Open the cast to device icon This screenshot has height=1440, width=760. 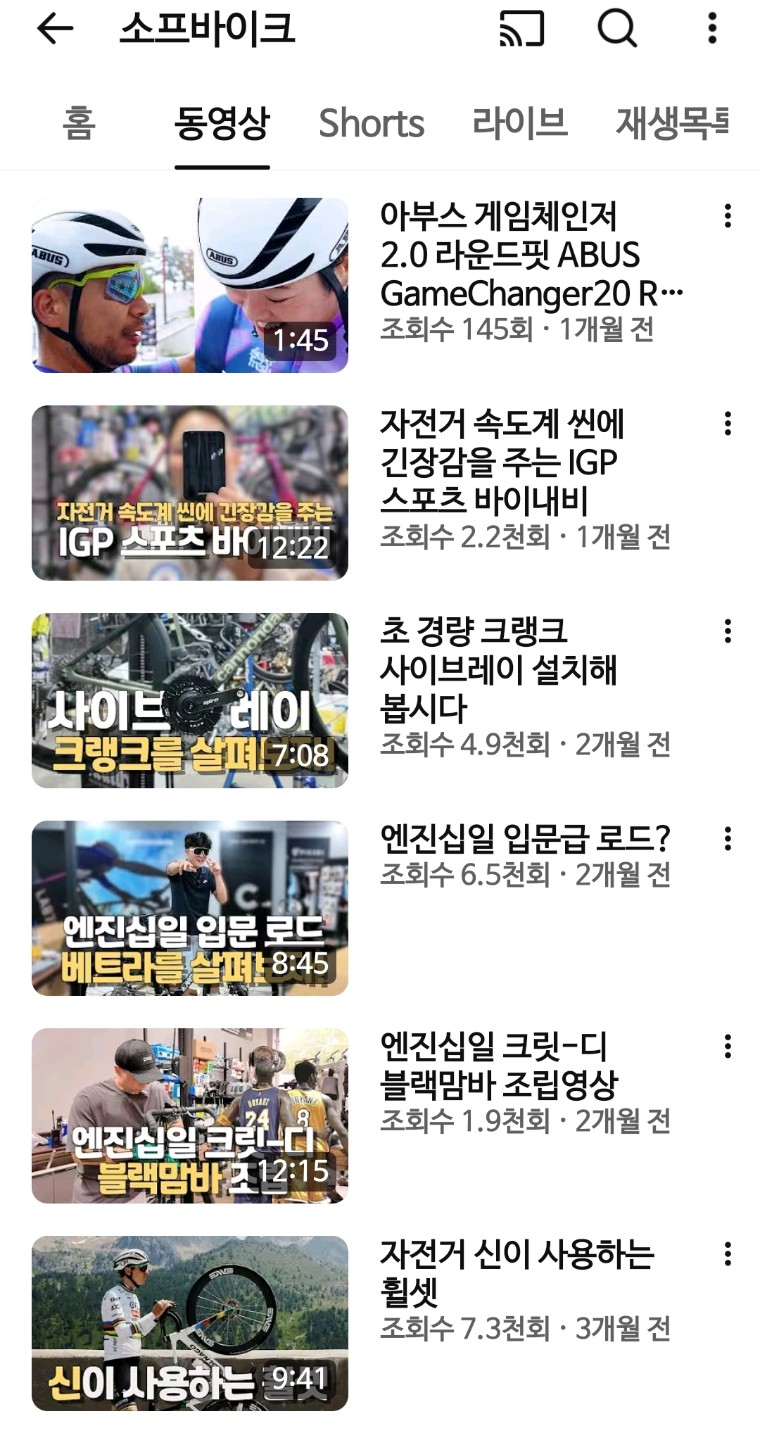coord(522,29)
